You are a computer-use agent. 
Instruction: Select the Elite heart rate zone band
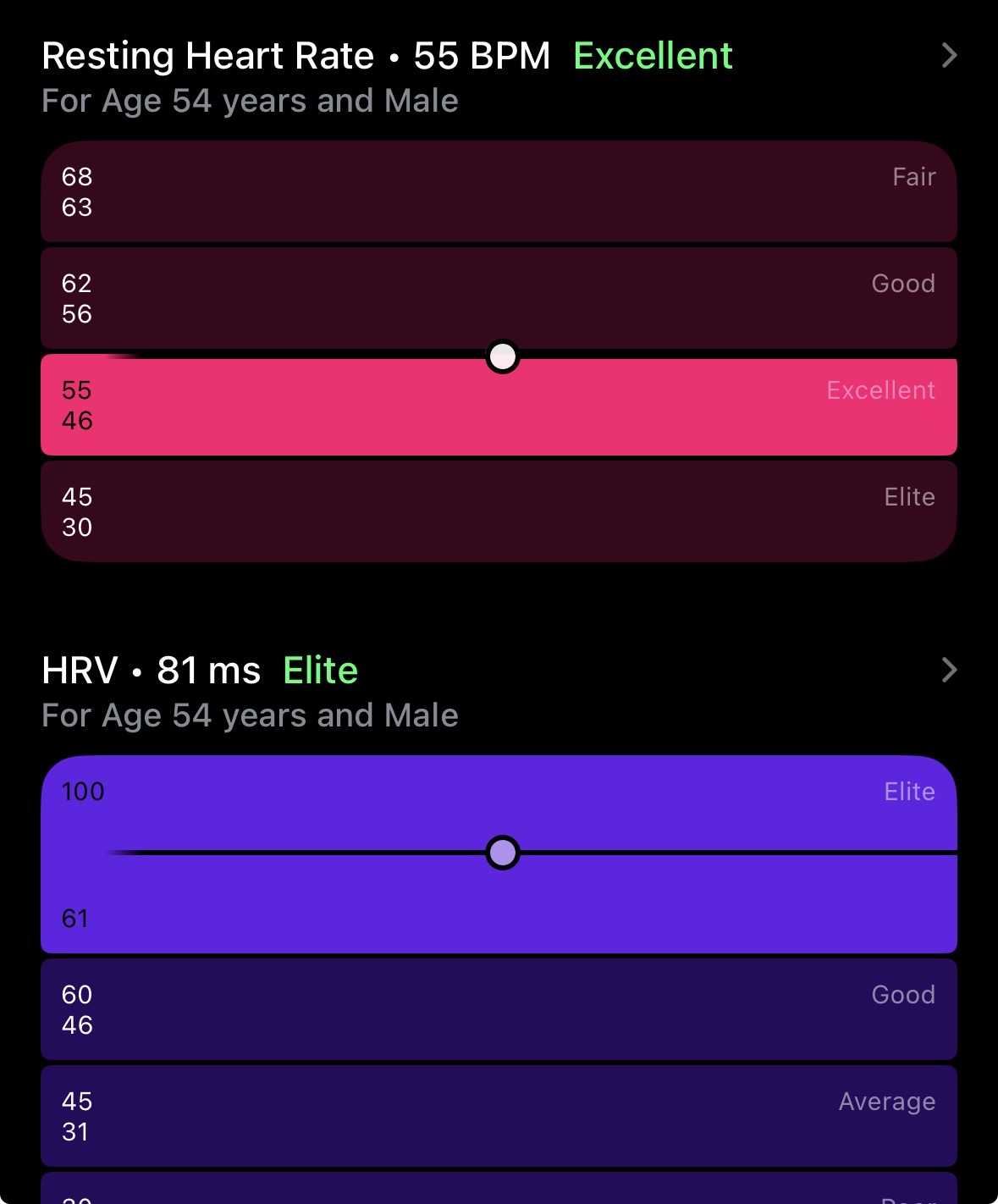(x=499, y=511)
